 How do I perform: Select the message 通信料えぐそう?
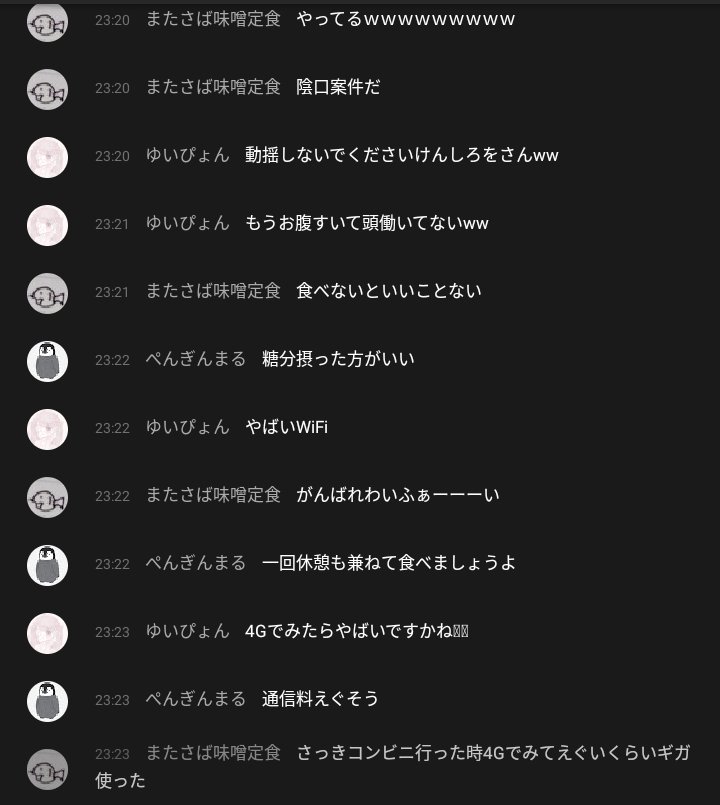(320, 699)
